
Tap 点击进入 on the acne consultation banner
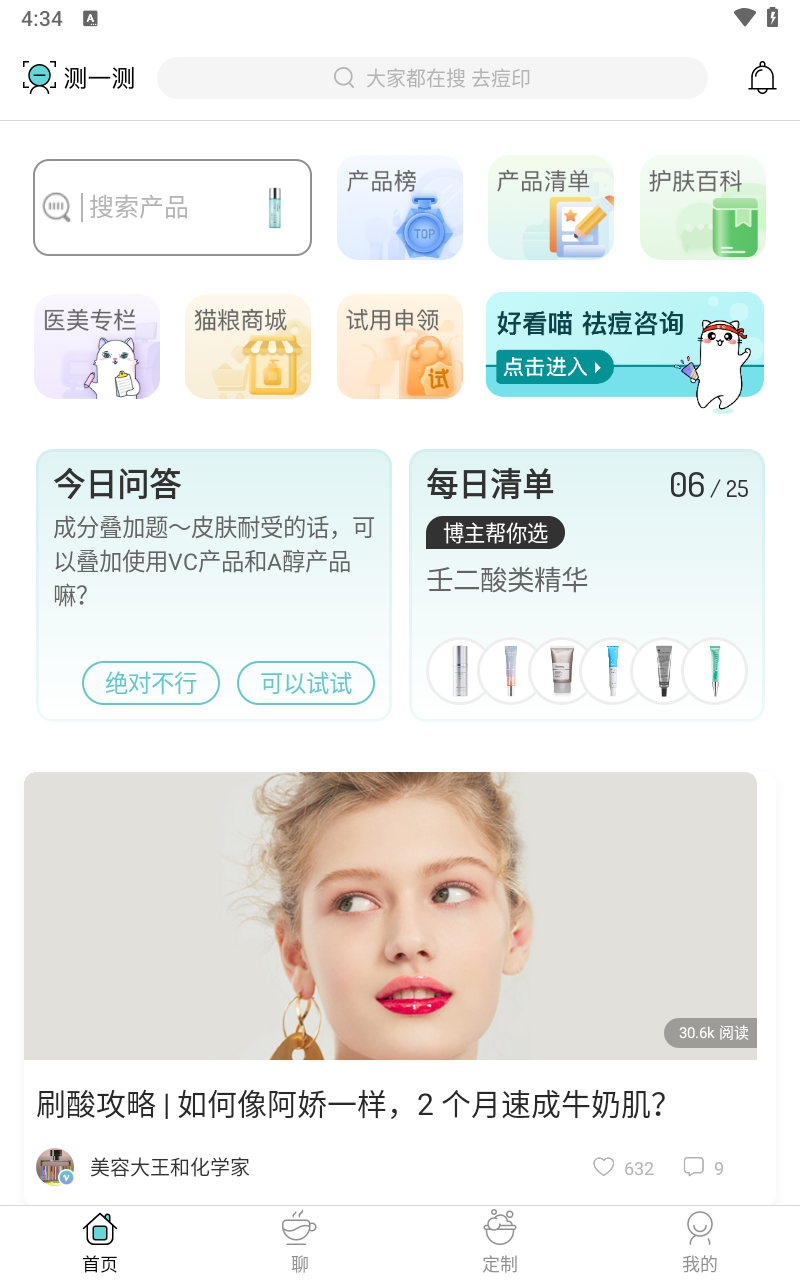click(x=555, y=367)
